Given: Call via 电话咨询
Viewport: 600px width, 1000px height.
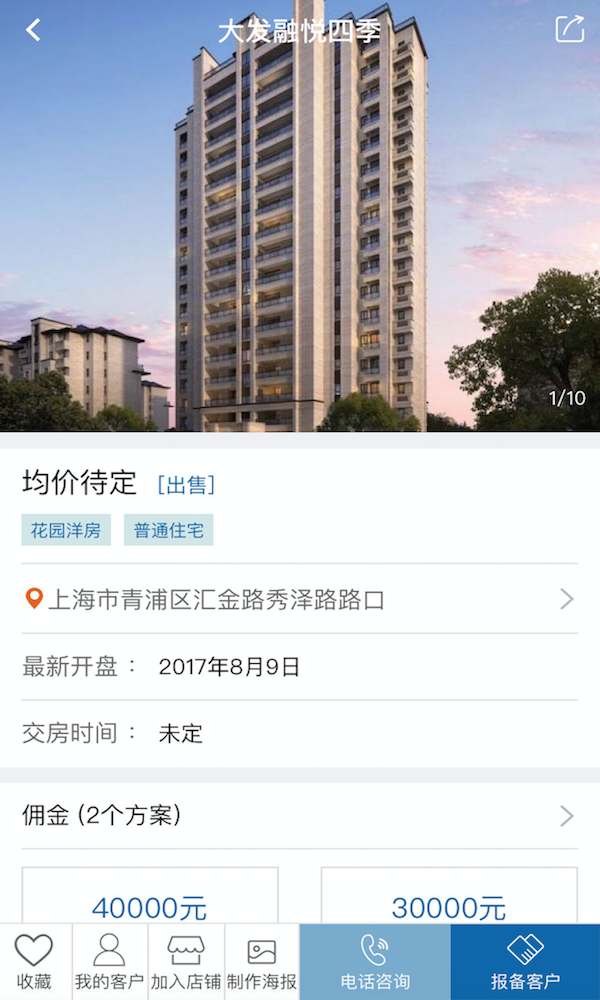Looking at the screenshot, I should (x=375, y=962).
